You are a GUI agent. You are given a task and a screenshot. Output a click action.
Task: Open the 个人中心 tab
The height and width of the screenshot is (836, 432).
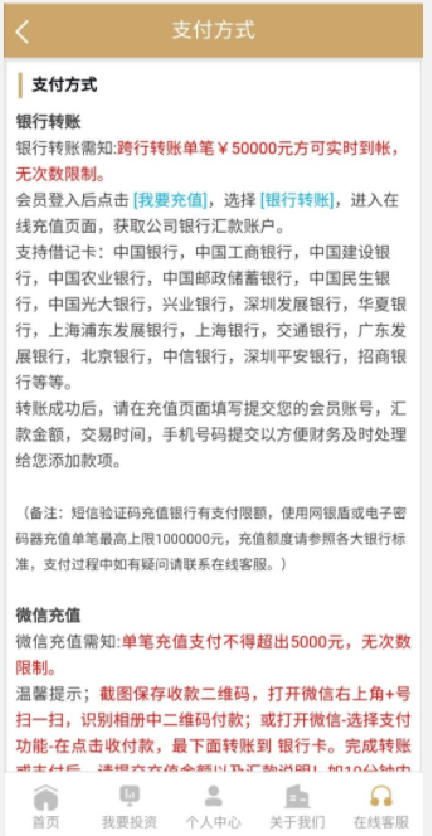coord(213,807)
